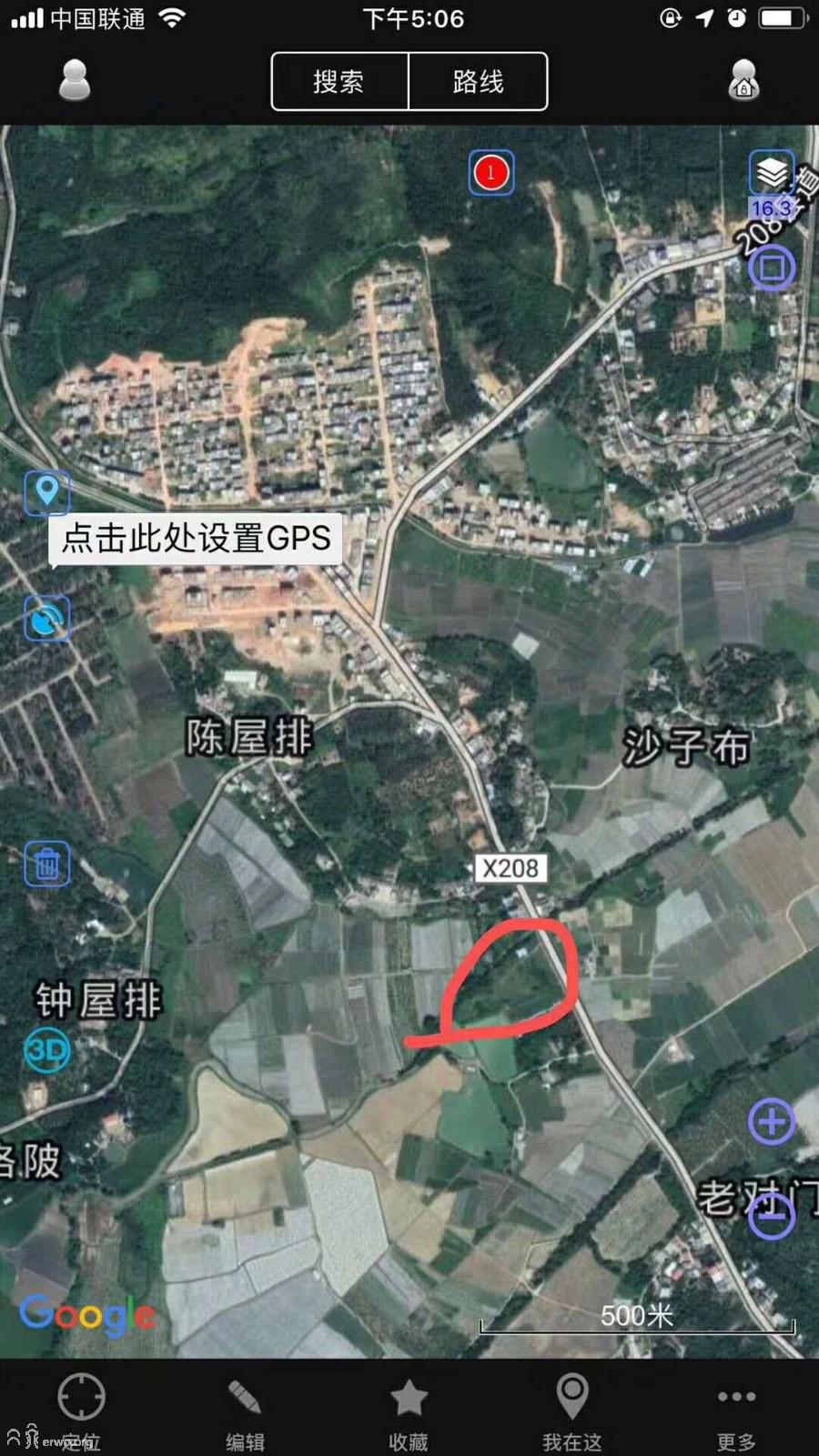Viewport: 819px width, 1456px height.
Task: Switch to 3D view
Action: coord(46,1051)
